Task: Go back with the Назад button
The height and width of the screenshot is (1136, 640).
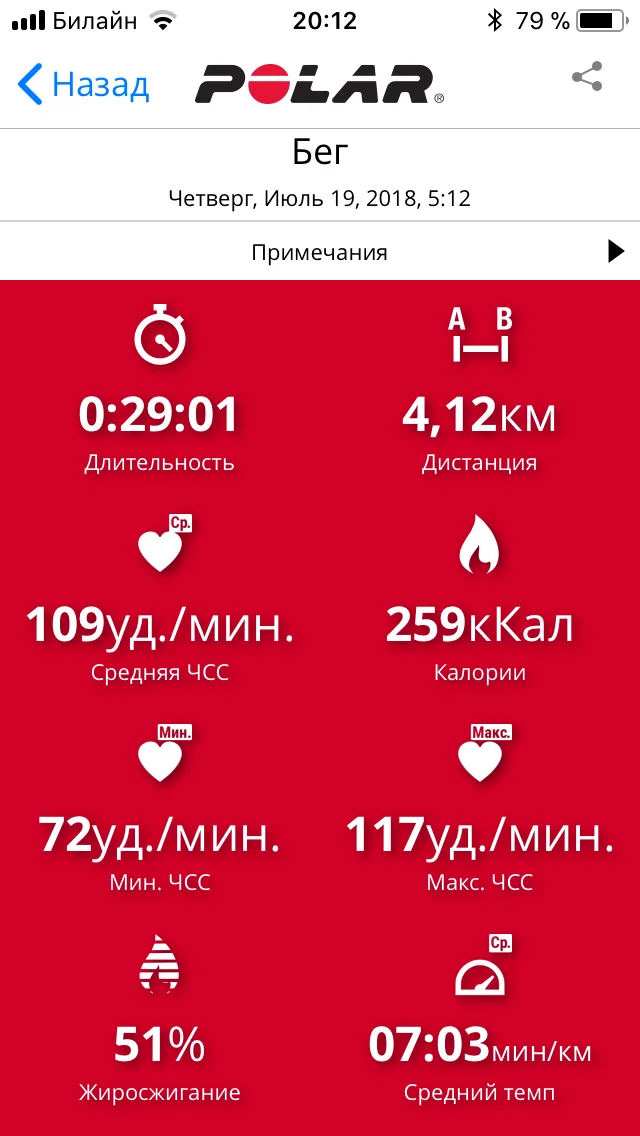Action: click(84, 84)
